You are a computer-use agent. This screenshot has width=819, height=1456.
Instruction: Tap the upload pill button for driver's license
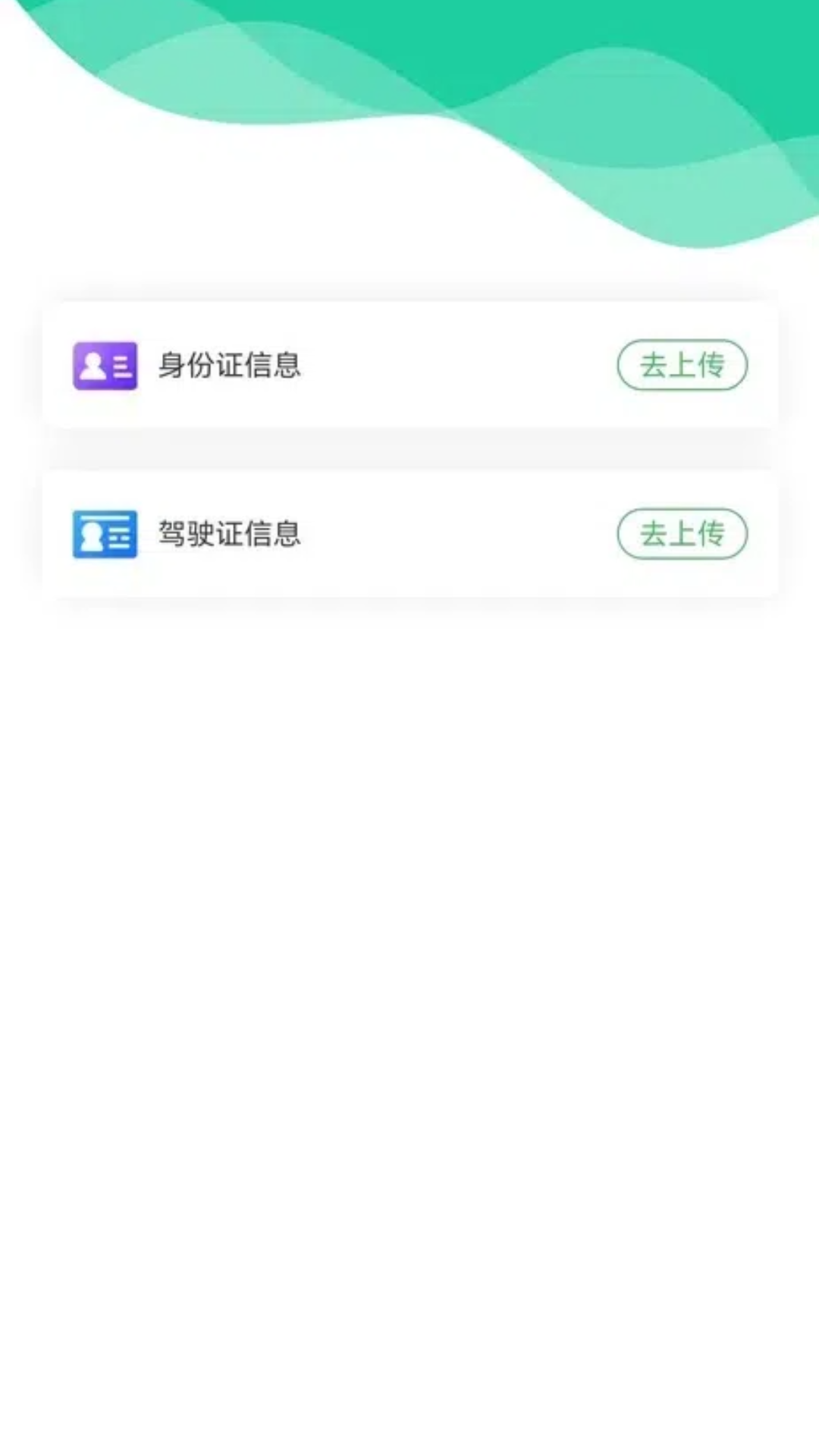[x=682, y=535]
